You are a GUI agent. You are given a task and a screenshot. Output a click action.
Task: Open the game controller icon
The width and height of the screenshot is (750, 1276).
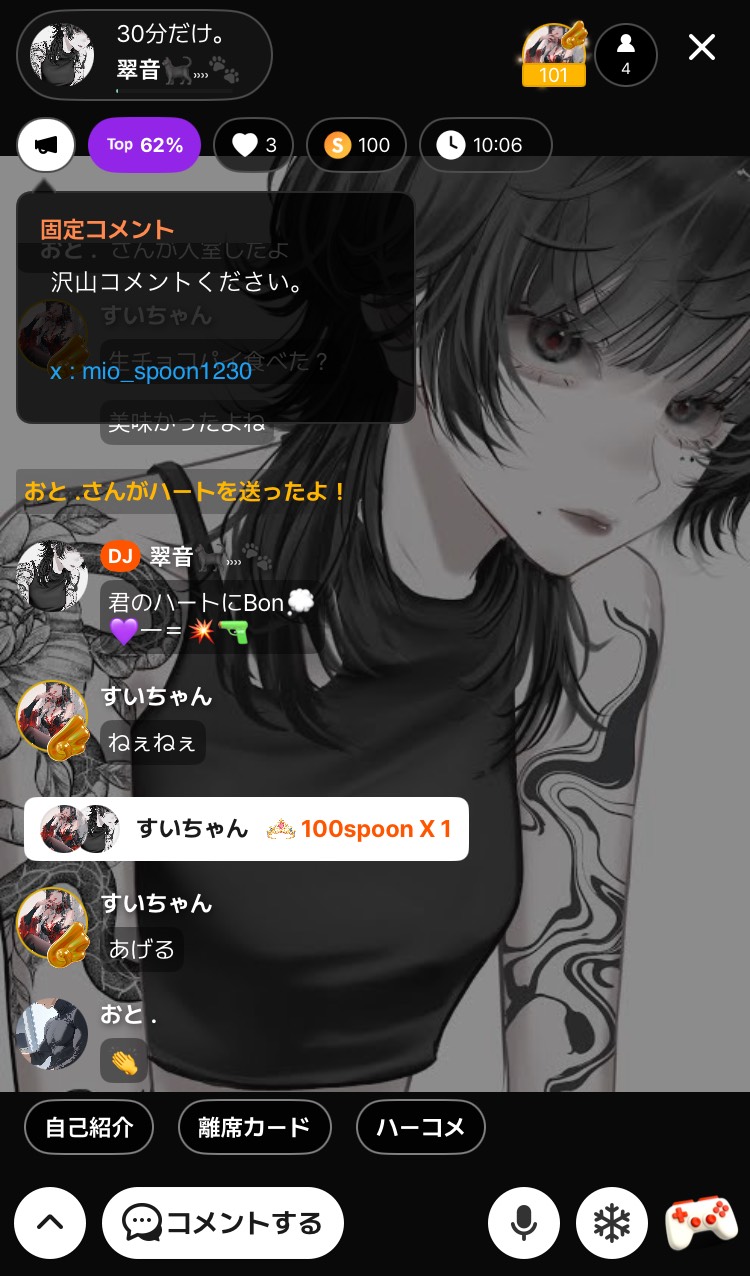(699, 1222)
